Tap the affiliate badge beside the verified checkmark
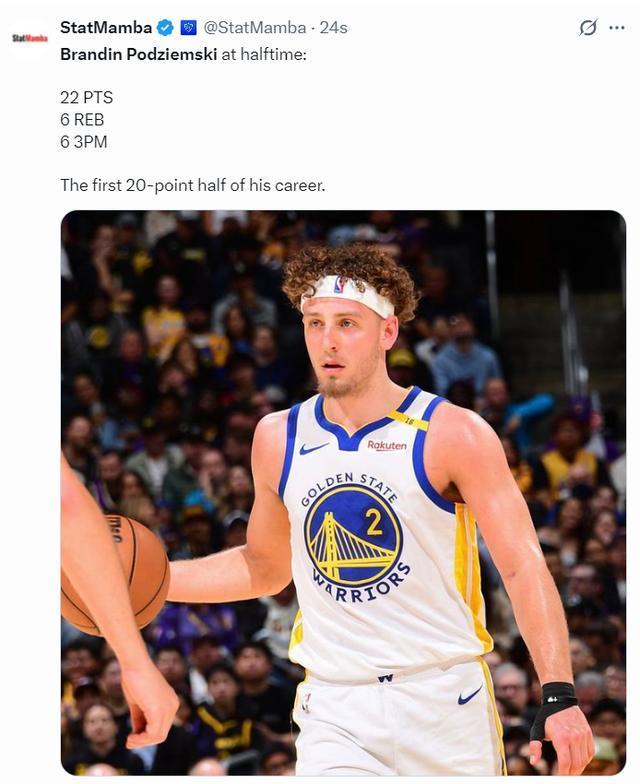640x784 pixels. [x=188, y=28]
